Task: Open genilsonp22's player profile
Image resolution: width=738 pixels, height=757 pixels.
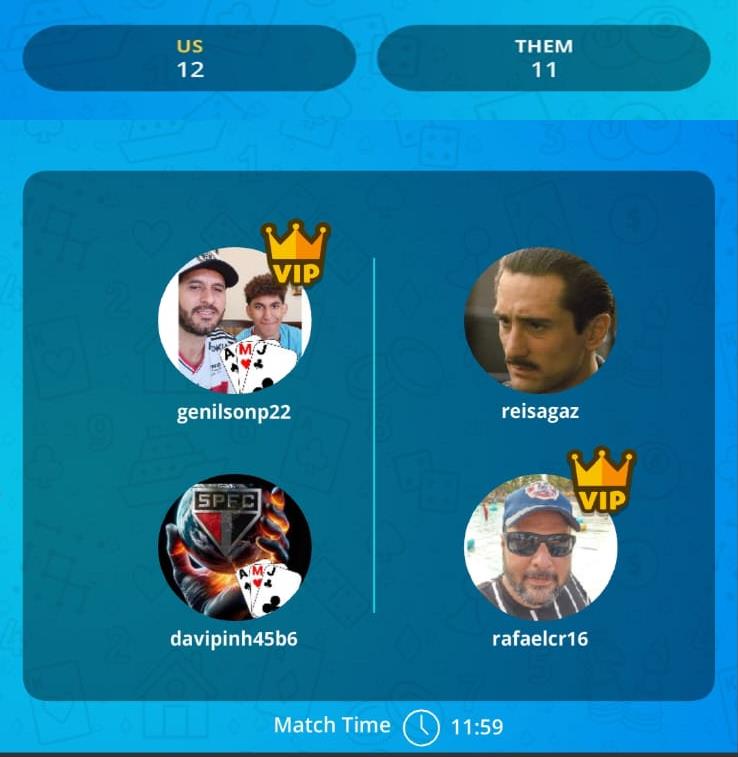Action: click(234, 322)
